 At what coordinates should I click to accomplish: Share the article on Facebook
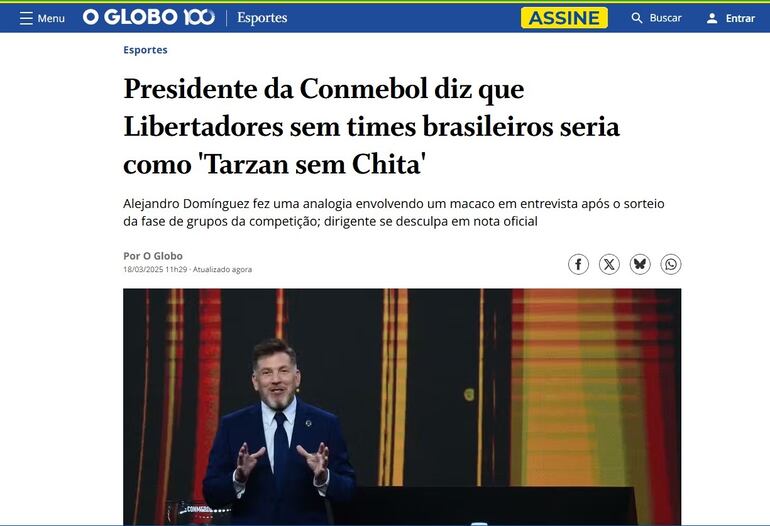(x=579, y=264)
